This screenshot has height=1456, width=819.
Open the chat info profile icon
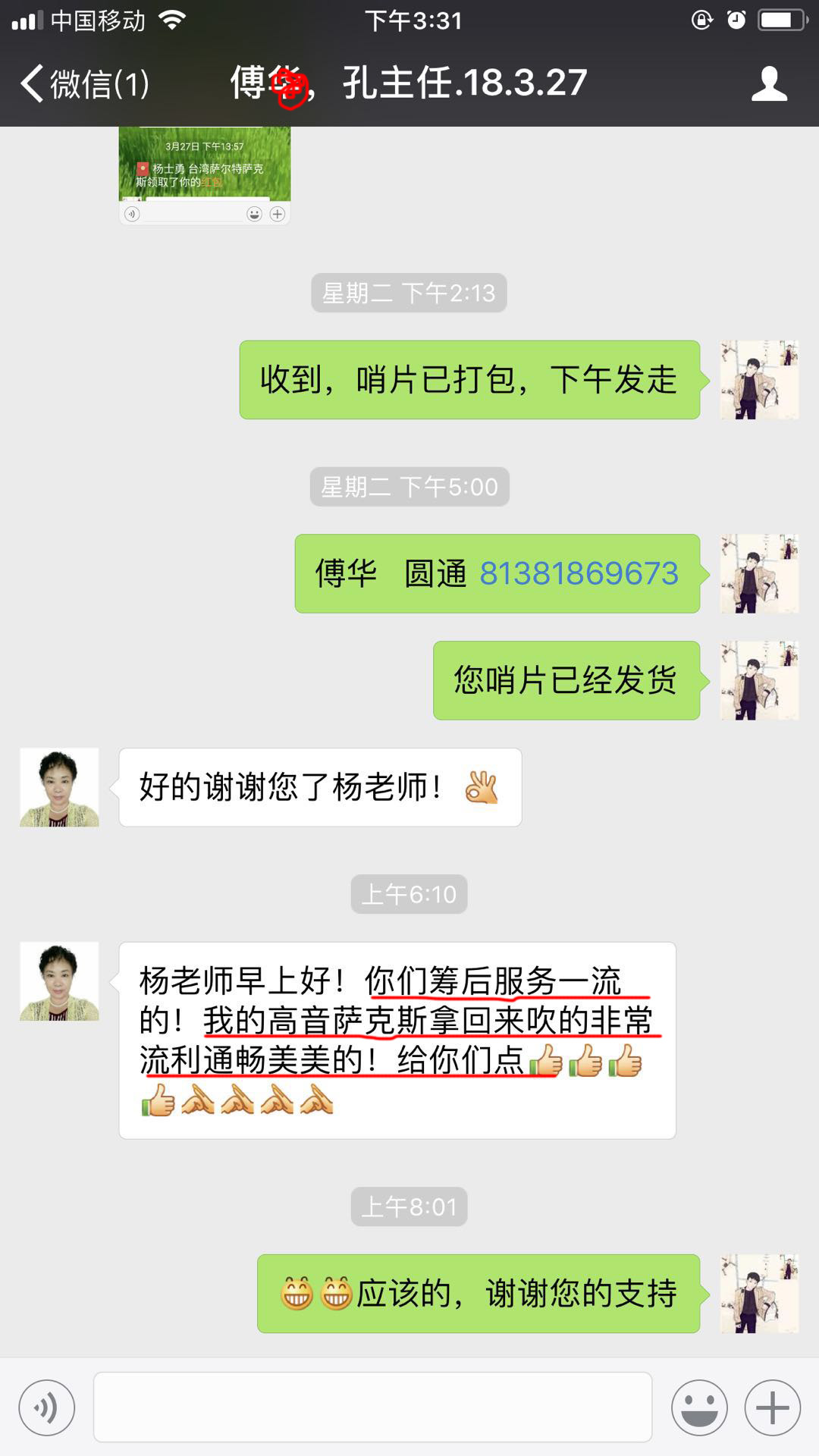769,83
